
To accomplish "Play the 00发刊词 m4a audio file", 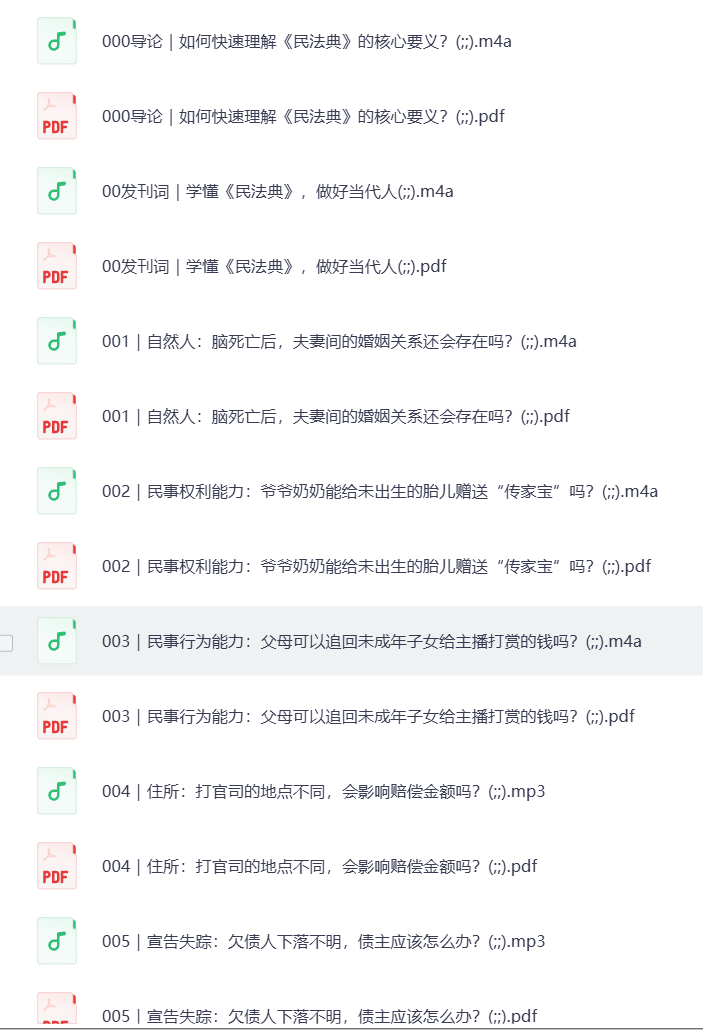I will [277, 191].
